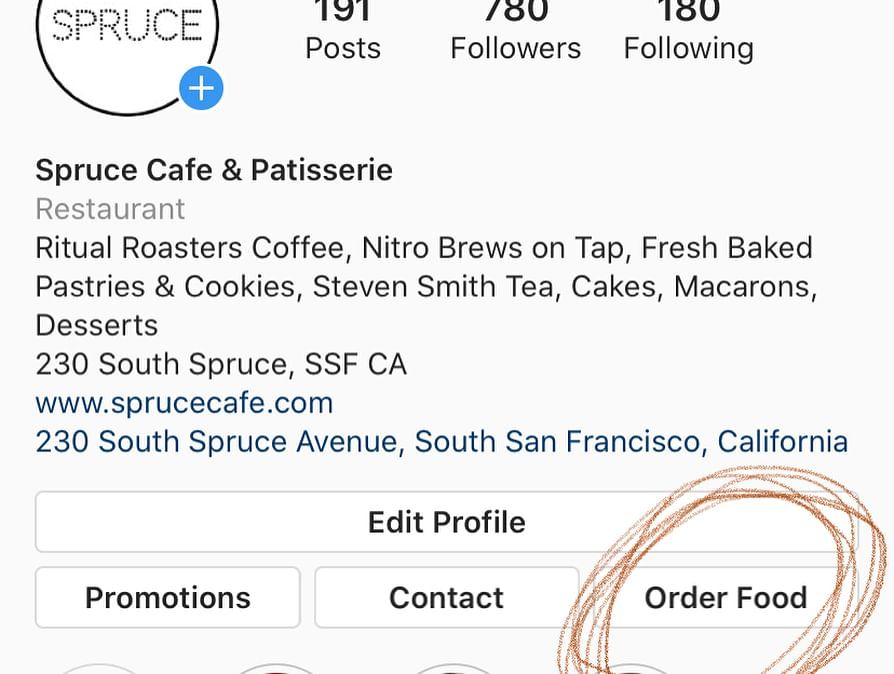Viewport: 894px width, 674px height.
Task: Tap the Edit Profile button
Action: coord(446,522)
